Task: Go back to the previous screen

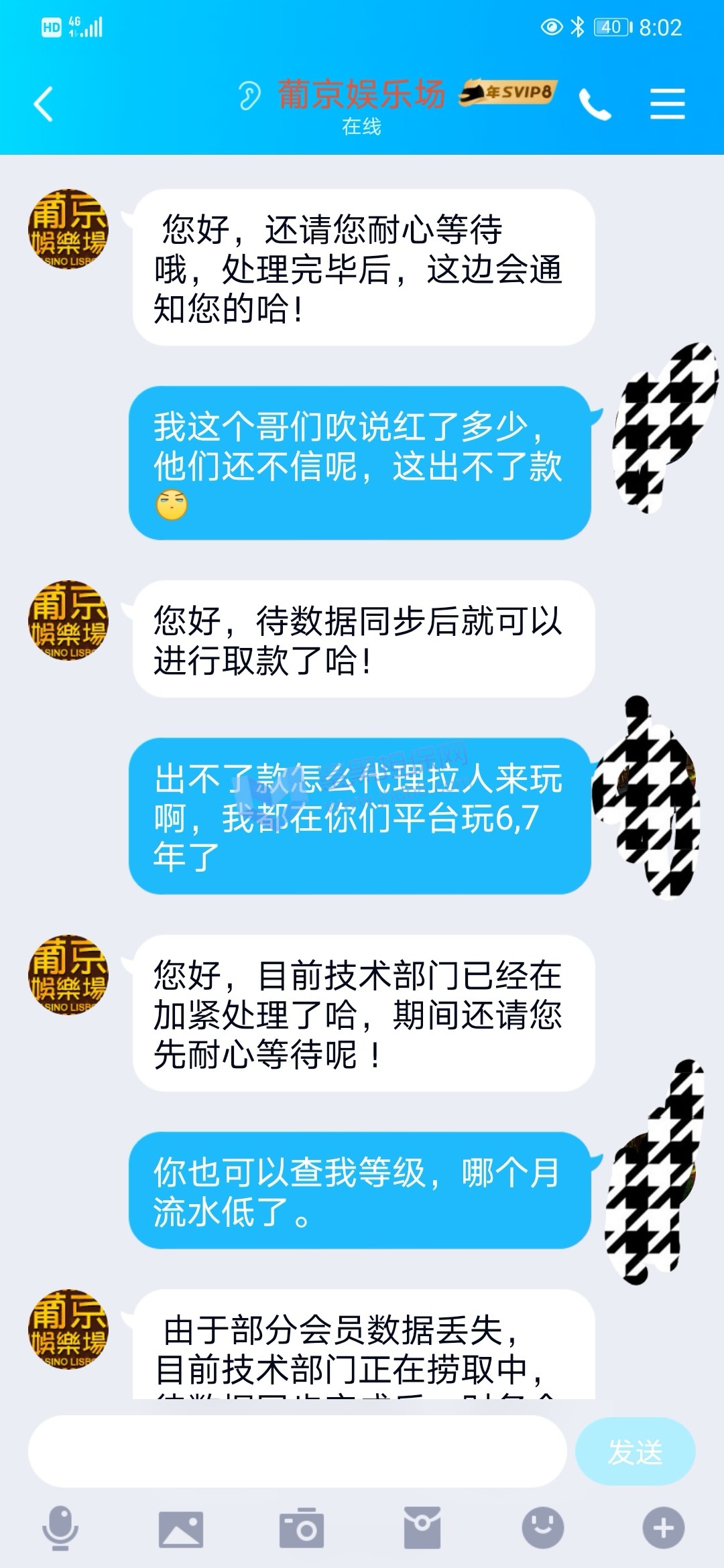Action: 44,105
